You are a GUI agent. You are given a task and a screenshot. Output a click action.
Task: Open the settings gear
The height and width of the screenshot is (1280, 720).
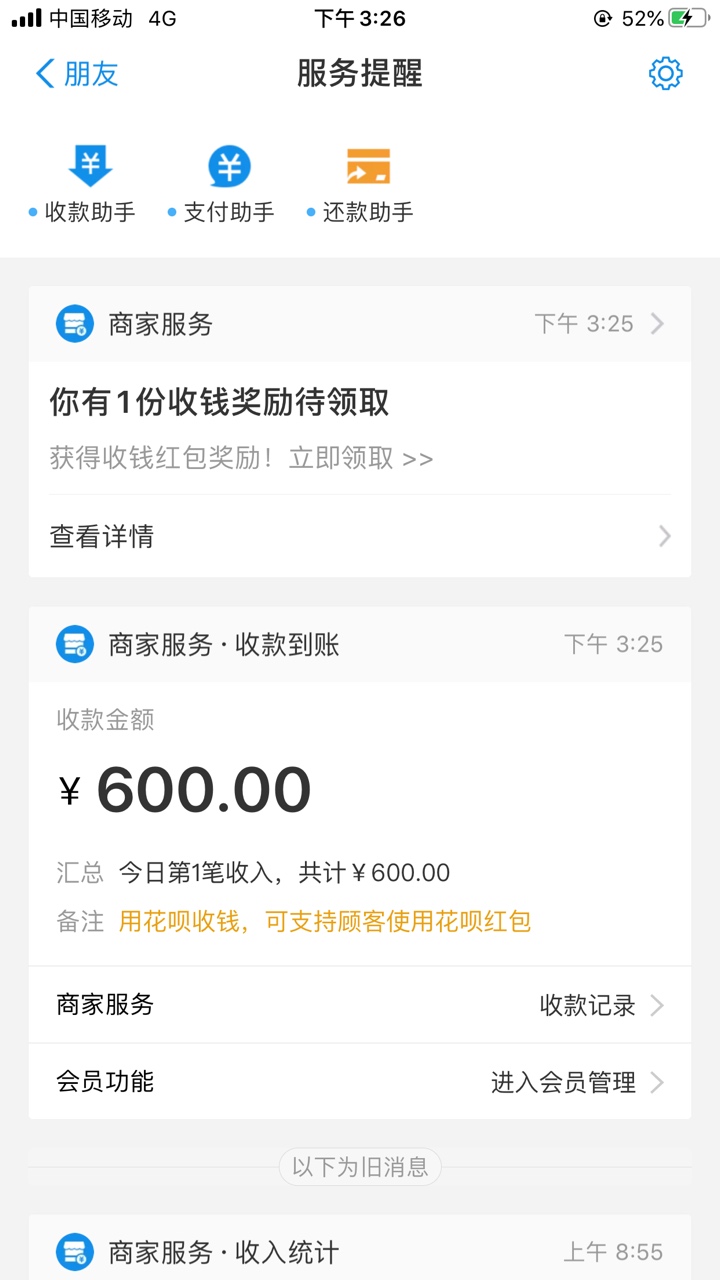[665, 73]
